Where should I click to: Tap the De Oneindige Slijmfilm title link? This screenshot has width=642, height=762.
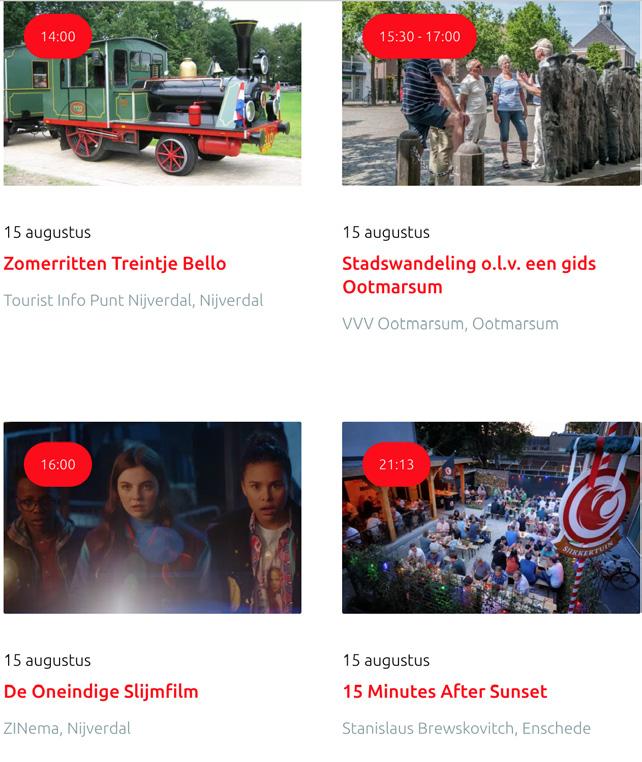(101, 692)
